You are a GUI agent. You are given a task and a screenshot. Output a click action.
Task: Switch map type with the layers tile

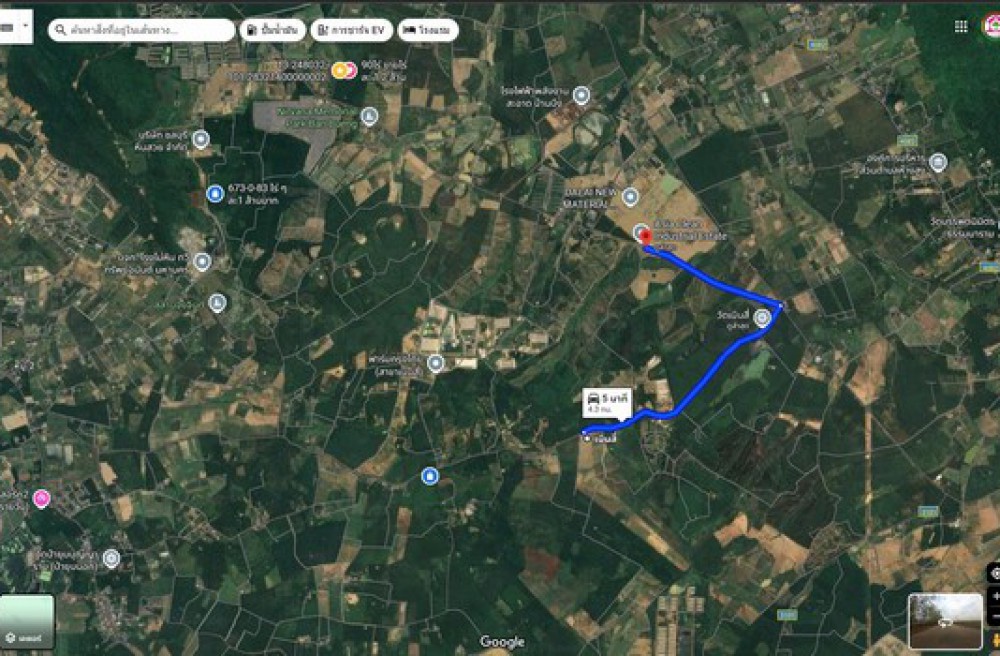click(27, 621)
